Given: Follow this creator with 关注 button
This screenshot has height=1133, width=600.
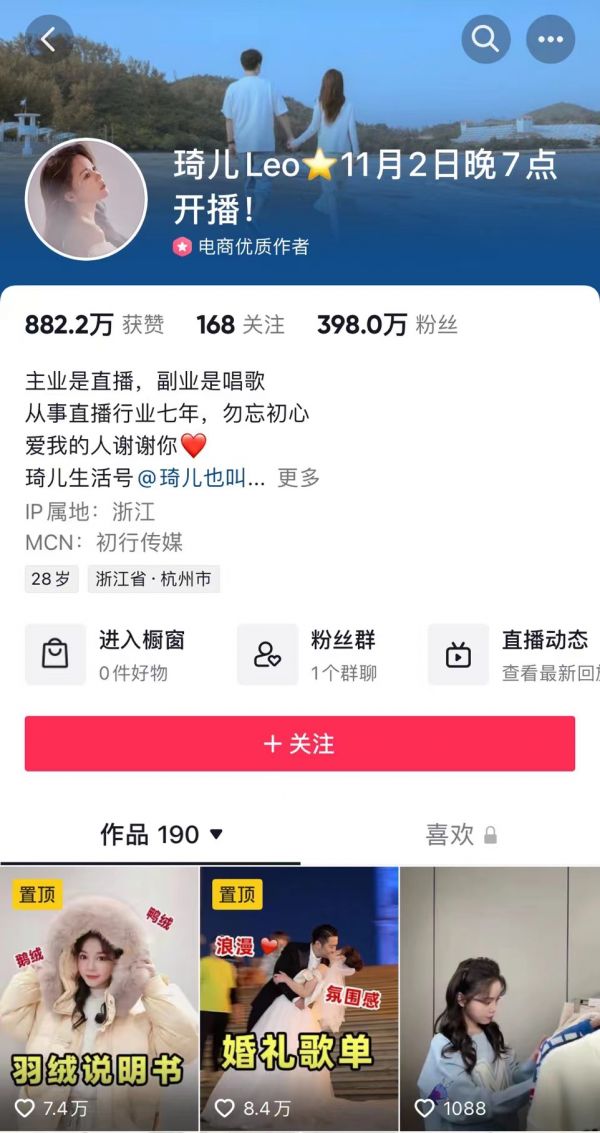Looking at the screenshot, I should click(x=300, y=743).
